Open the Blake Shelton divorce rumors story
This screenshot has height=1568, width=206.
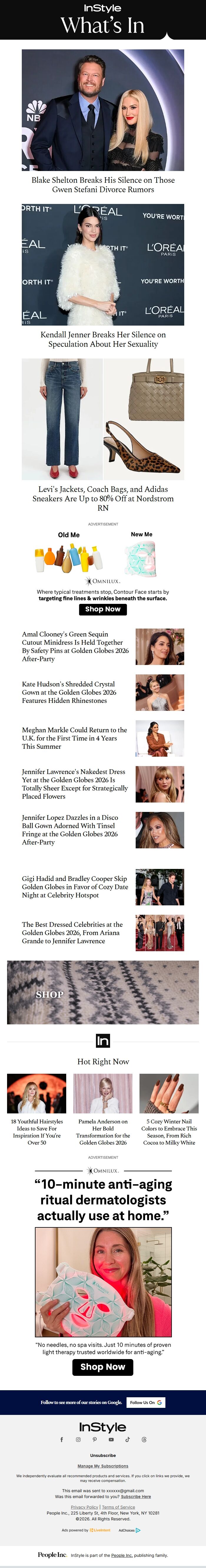[x=103, y=185]
